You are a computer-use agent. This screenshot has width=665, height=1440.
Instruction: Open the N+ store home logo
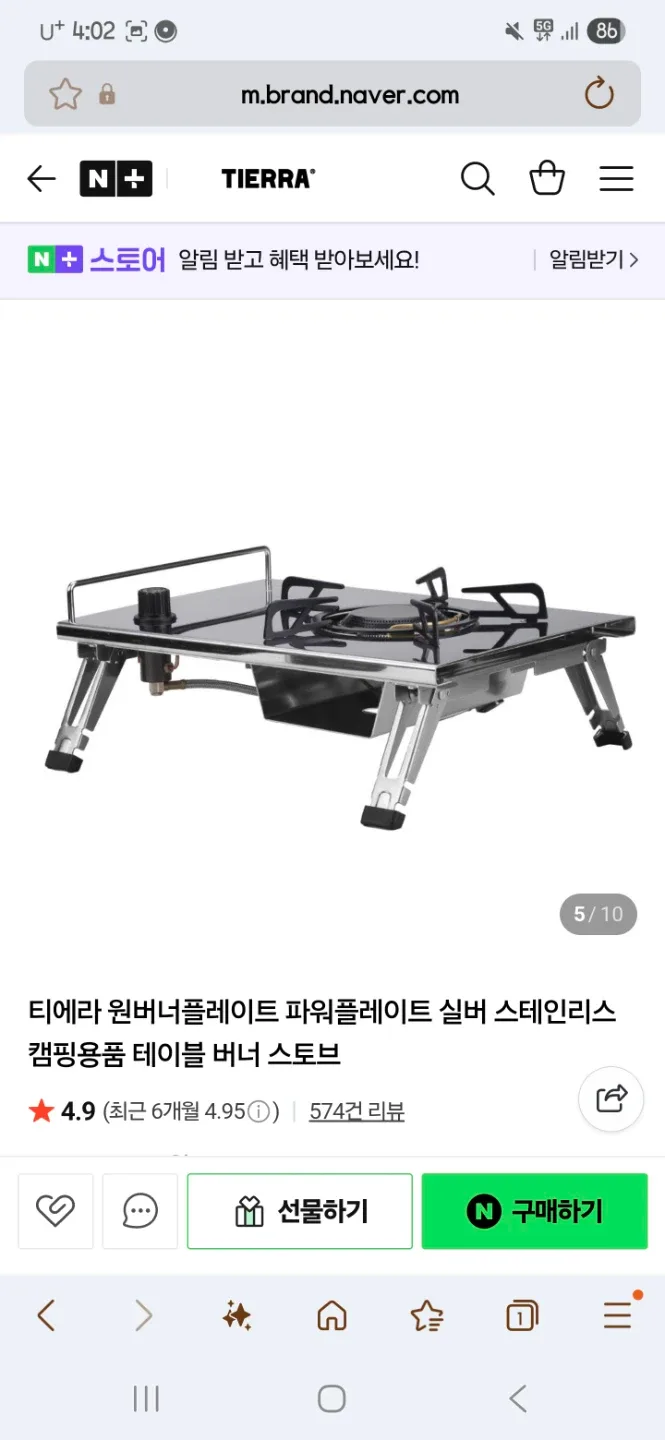point(116,179)
